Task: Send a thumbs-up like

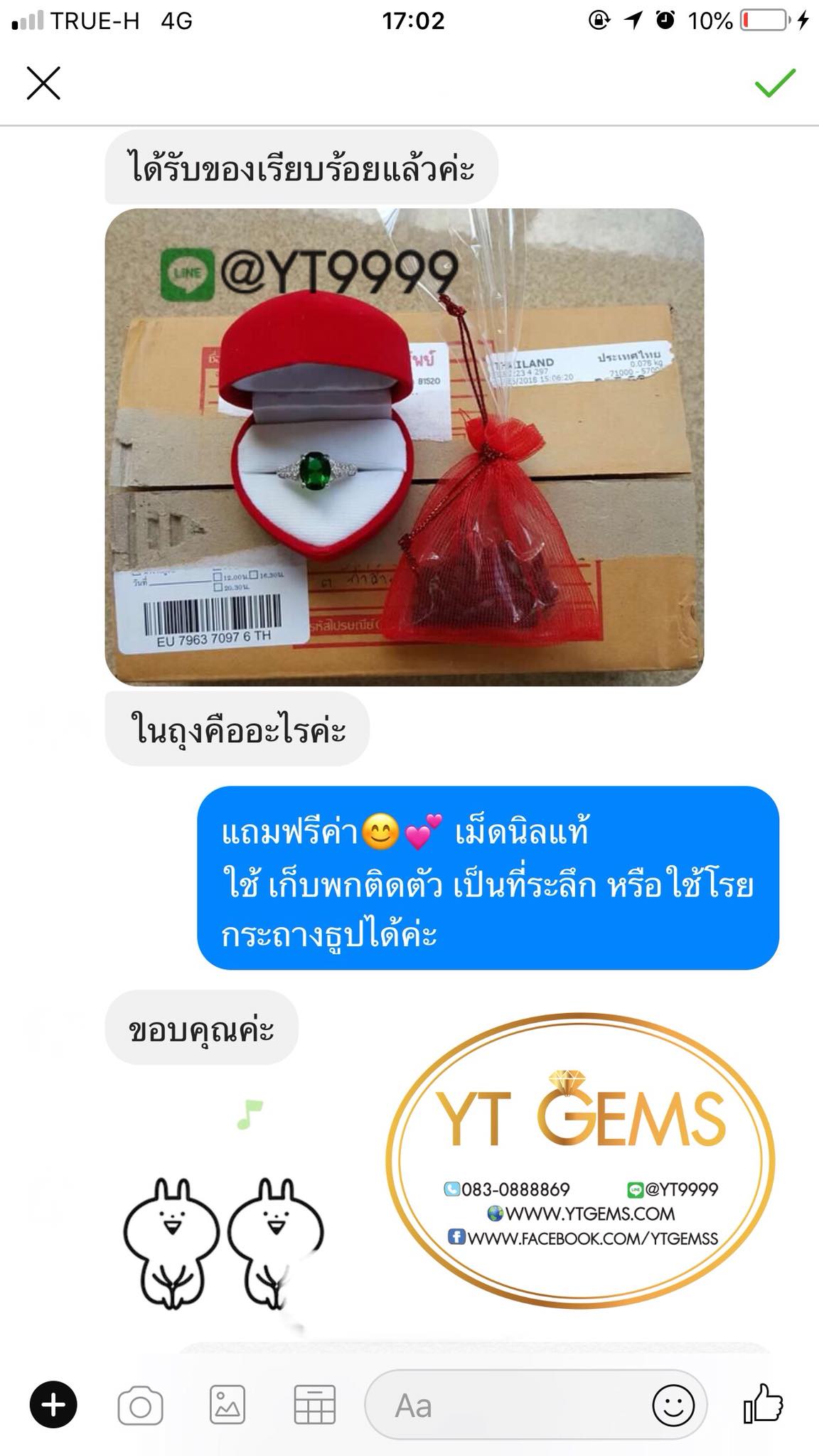Action: coord(763,1404)
